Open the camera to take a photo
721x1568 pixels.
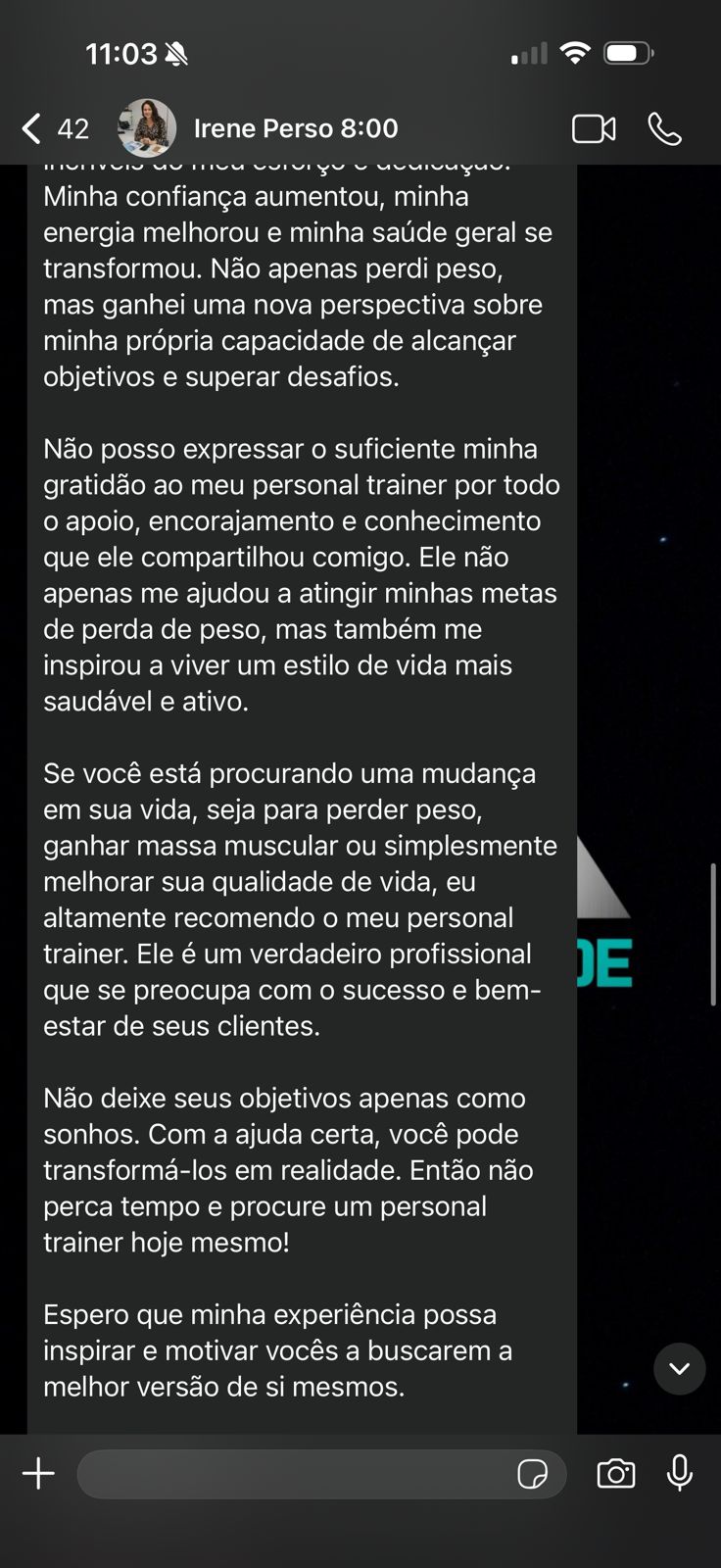(615, 1473)
